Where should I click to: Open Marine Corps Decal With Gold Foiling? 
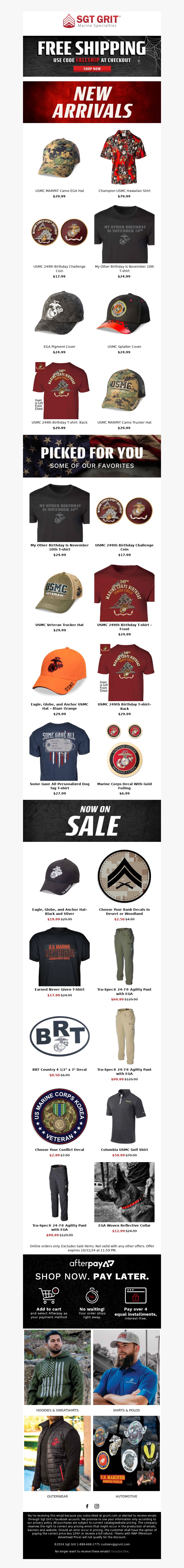[x=124, y=751]
